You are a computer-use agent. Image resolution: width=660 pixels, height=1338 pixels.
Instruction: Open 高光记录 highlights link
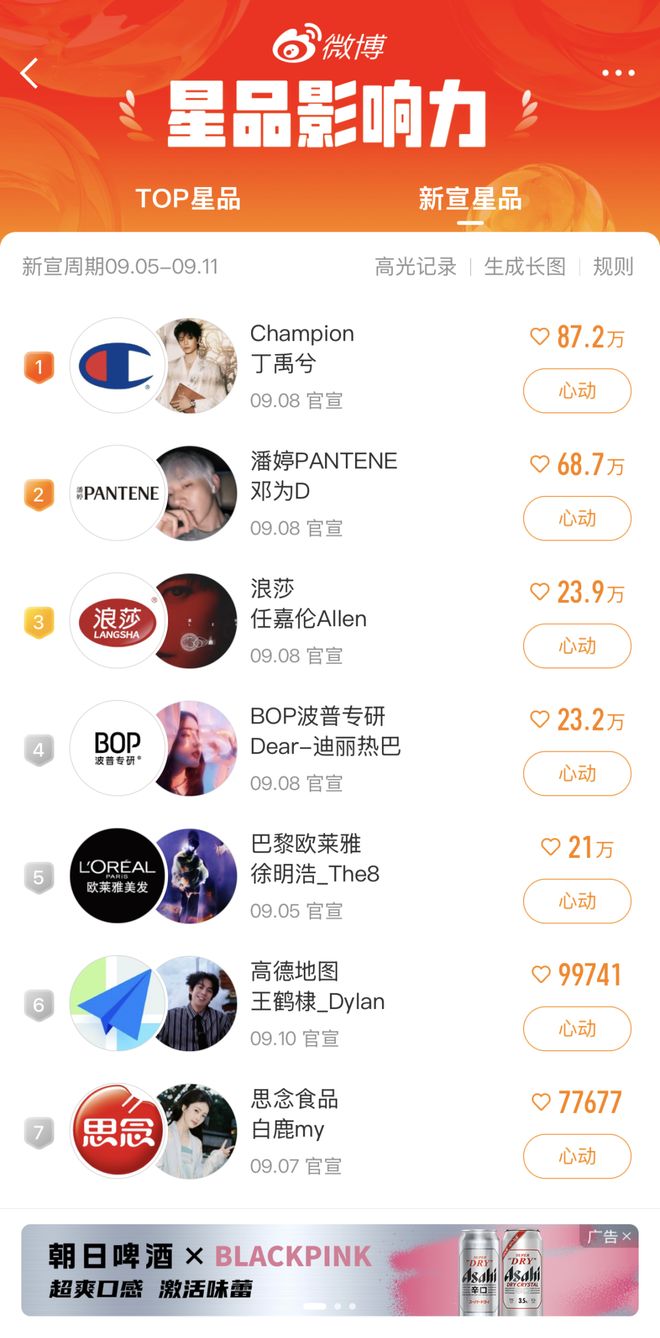pos(415,266)
